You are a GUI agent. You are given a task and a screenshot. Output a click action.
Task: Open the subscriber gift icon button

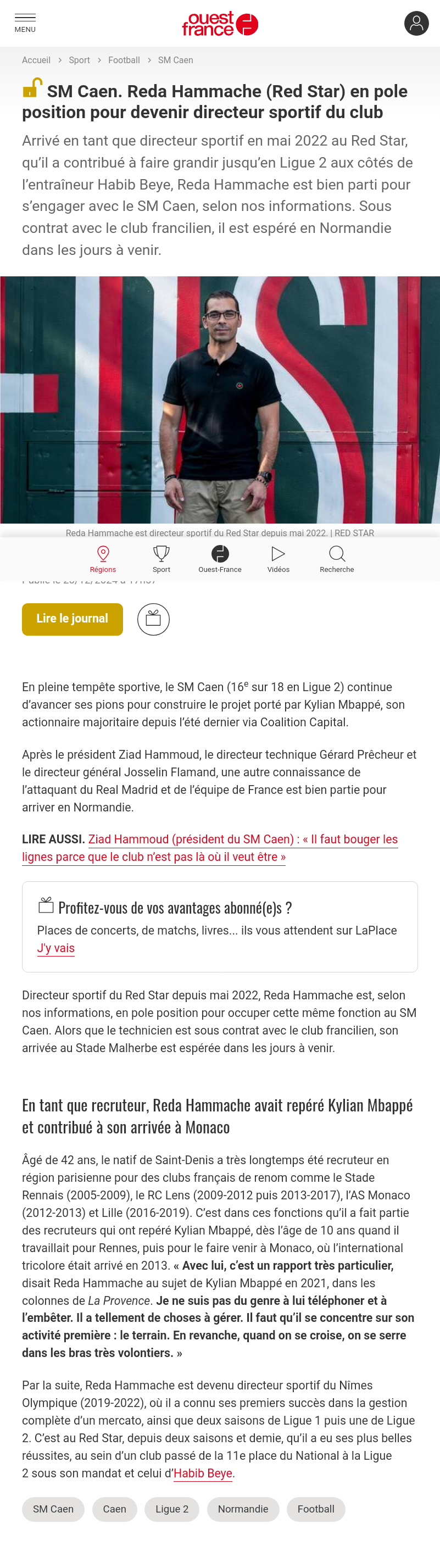(153, 619)
